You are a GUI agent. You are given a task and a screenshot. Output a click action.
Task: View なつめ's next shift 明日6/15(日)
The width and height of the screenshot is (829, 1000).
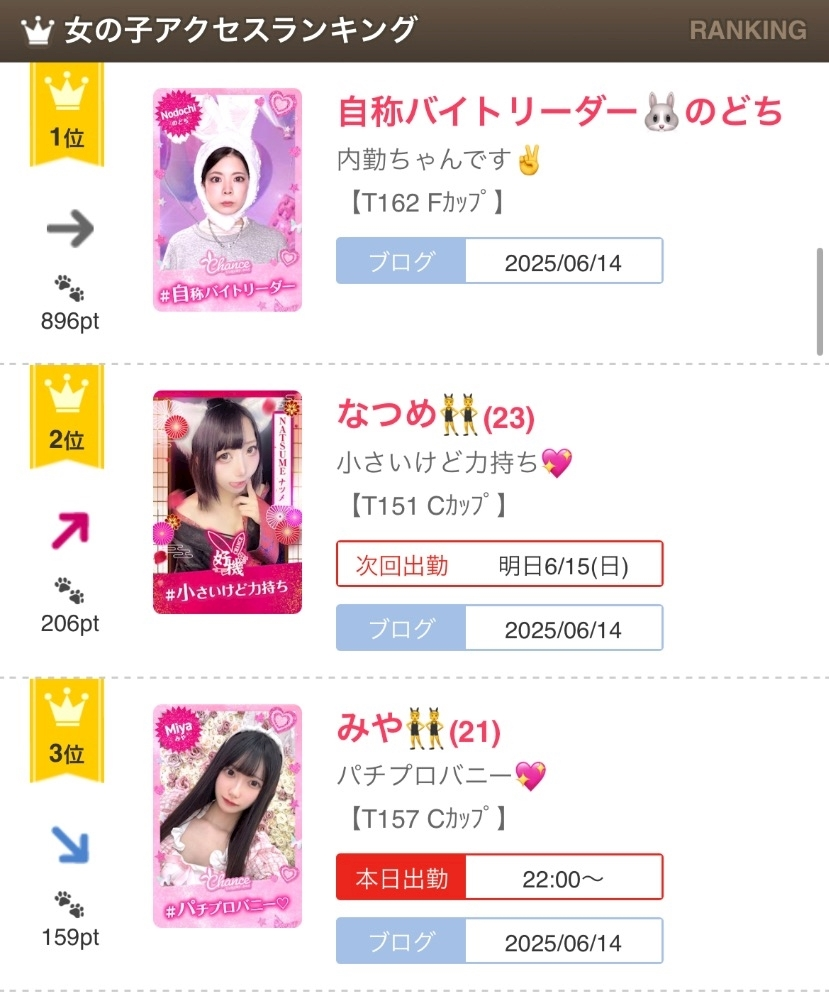click(x=499, y=564)
